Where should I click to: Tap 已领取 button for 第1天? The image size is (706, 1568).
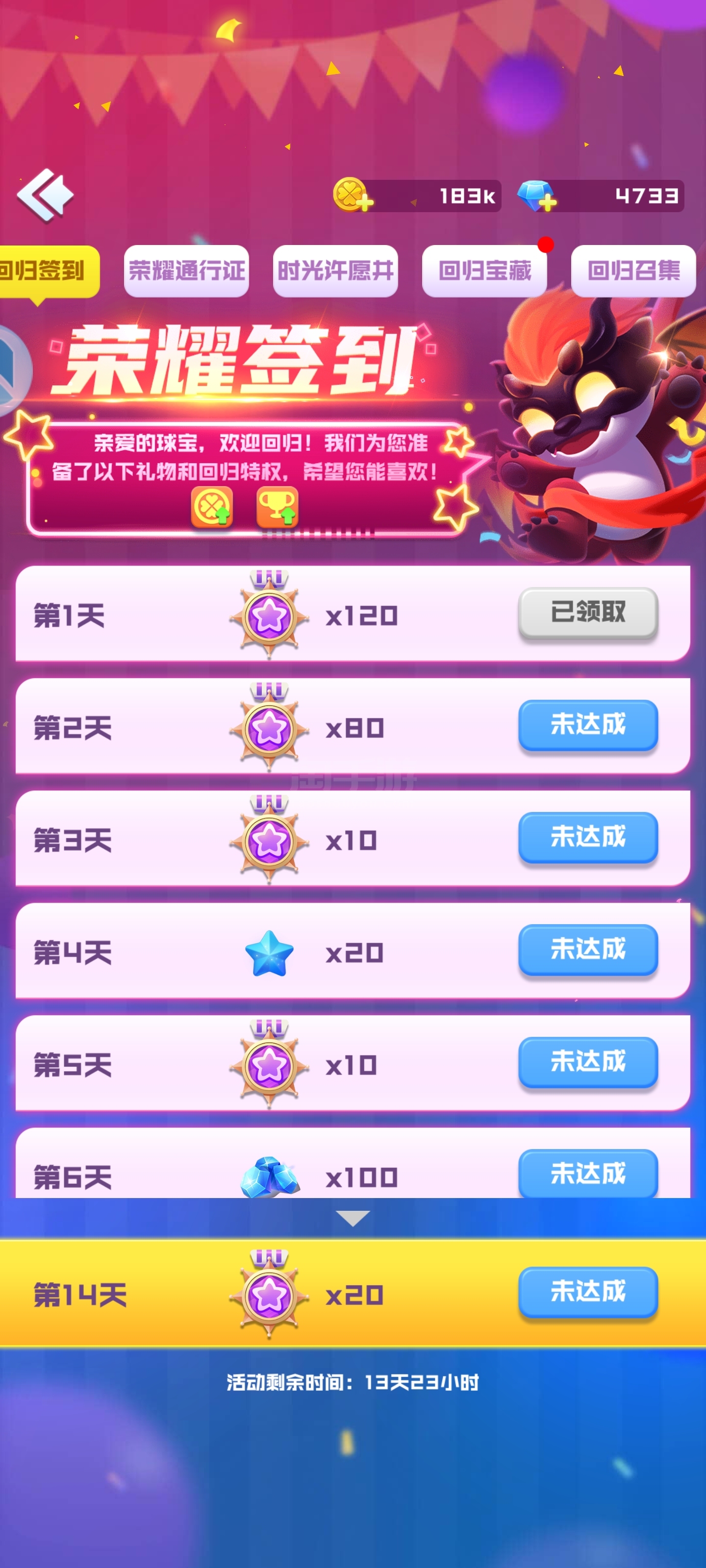tap(588, 612)
